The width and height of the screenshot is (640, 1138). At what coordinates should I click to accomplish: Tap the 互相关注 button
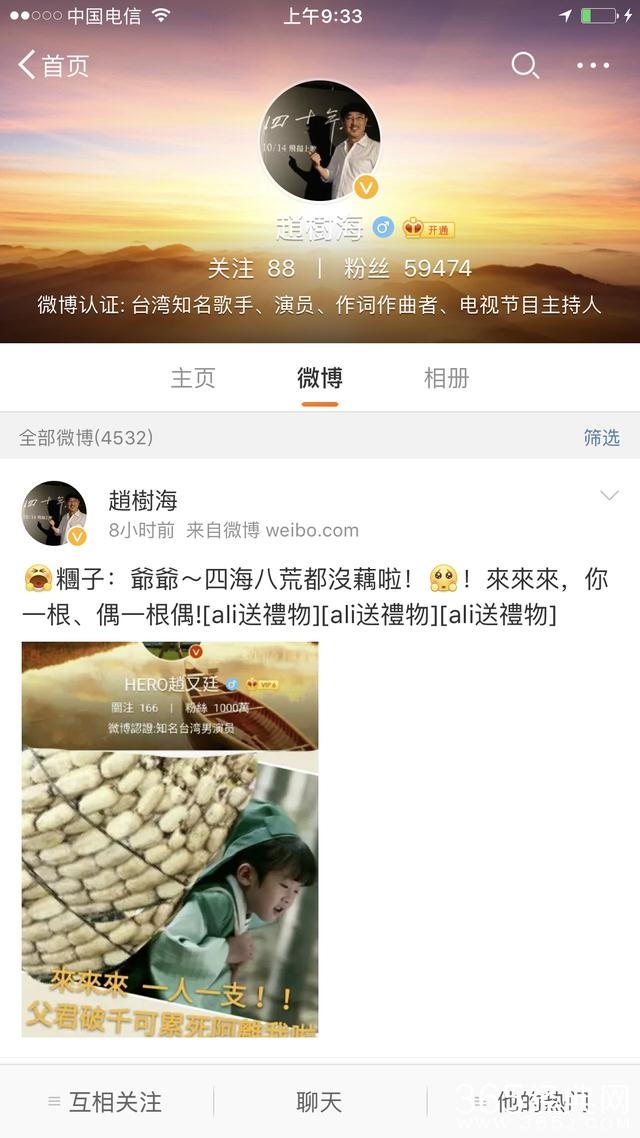coord(106,1102)
